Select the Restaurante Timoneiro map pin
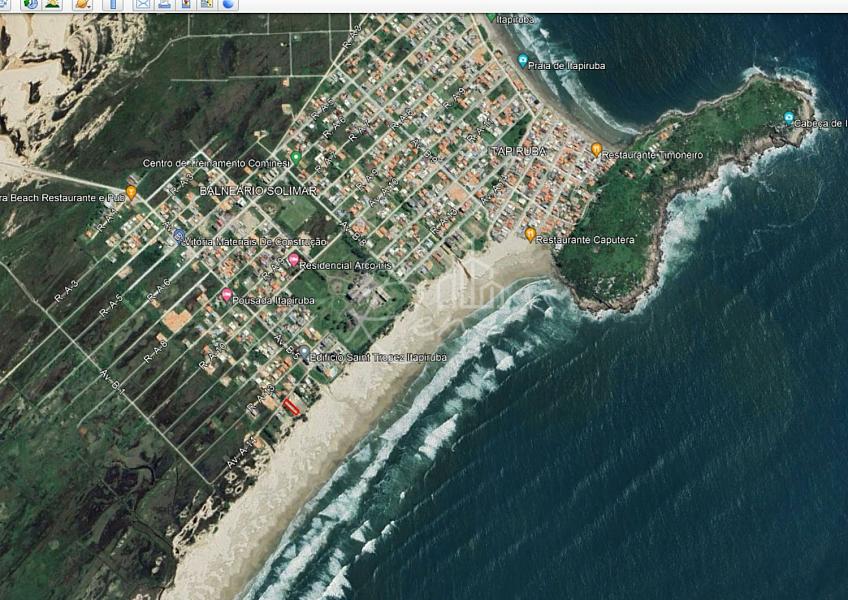Viewport: 848px width, 600px height. [x=596, y=150]
